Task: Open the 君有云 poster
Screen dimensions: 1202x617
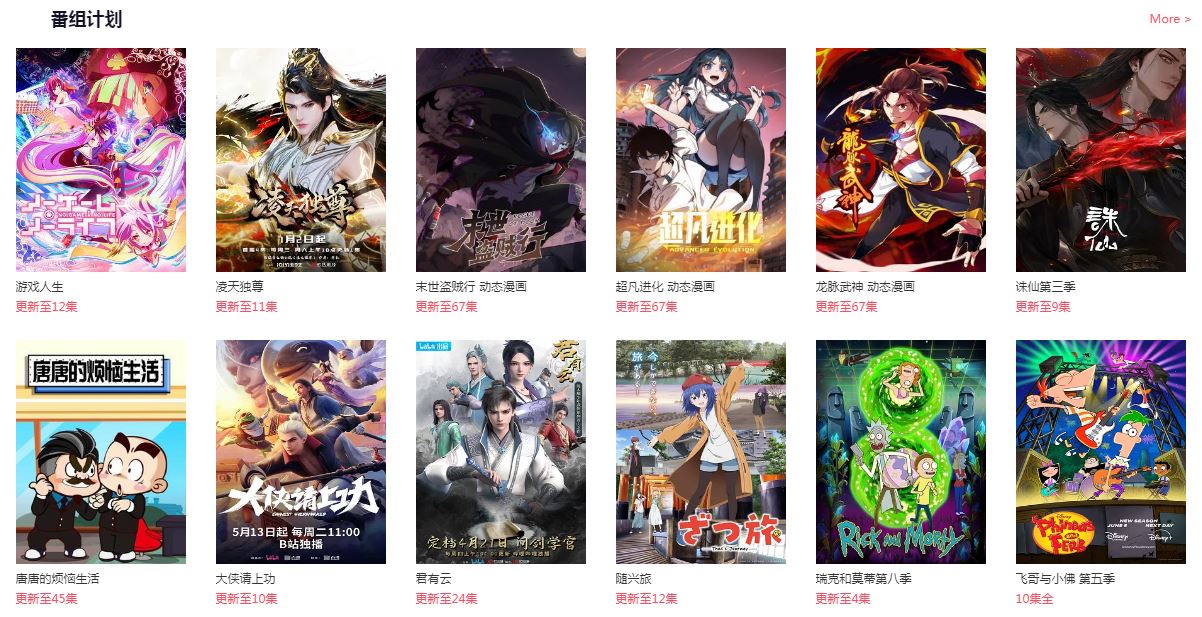Action: (501, 452)
